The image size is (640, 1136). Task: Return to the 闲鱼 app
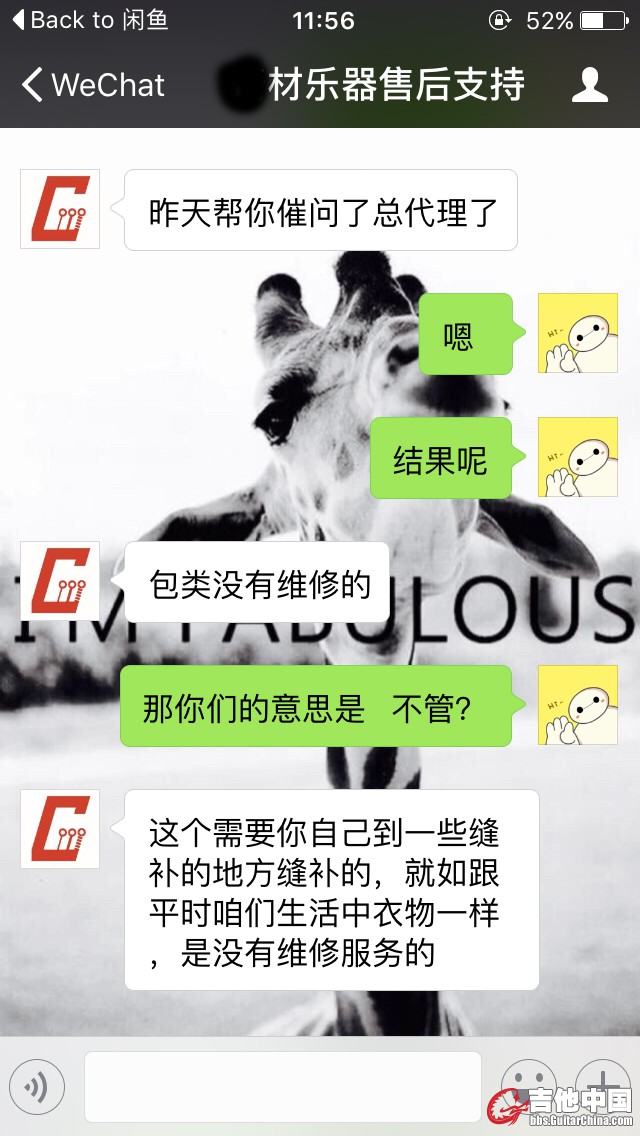[90, 20]
